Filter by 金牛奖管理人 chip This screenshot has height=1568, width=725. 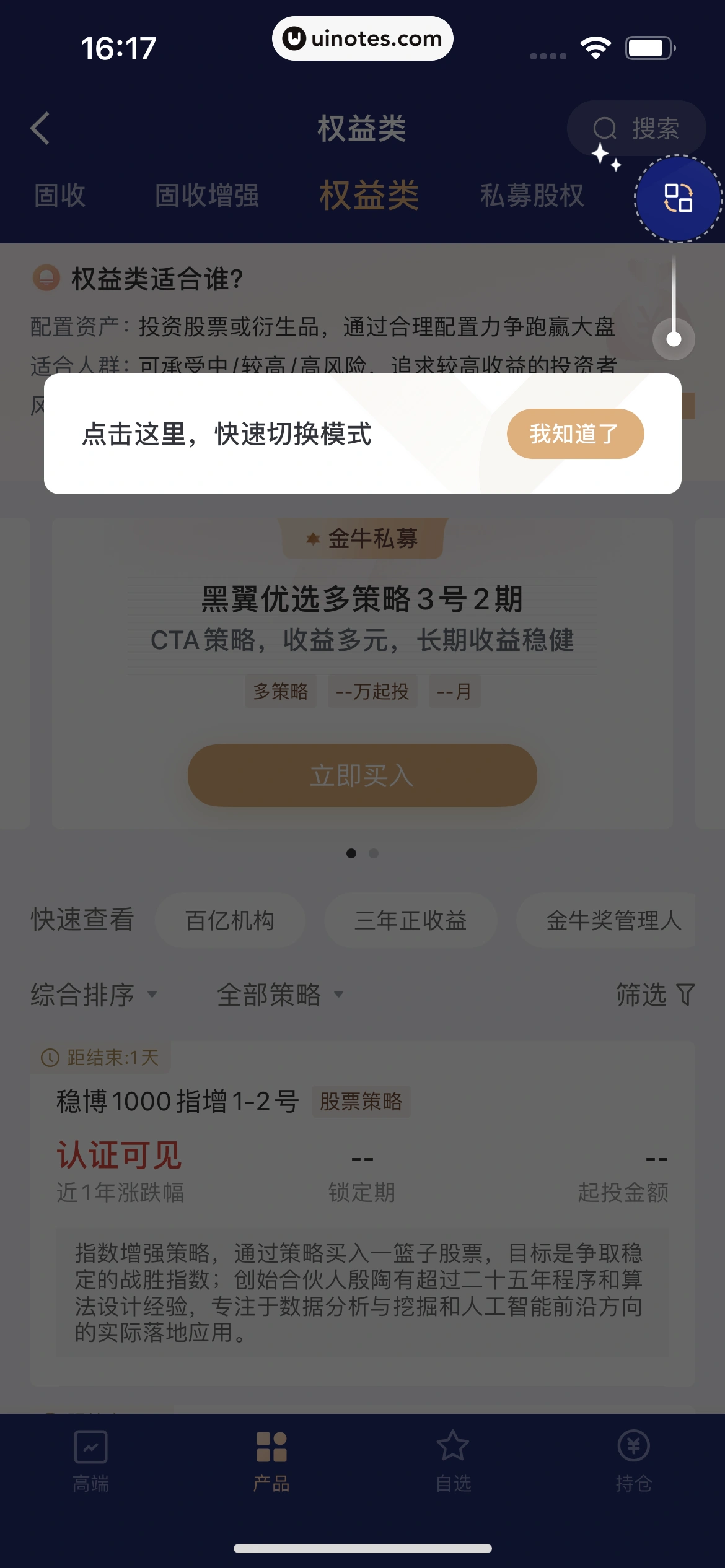pos(612,920)
